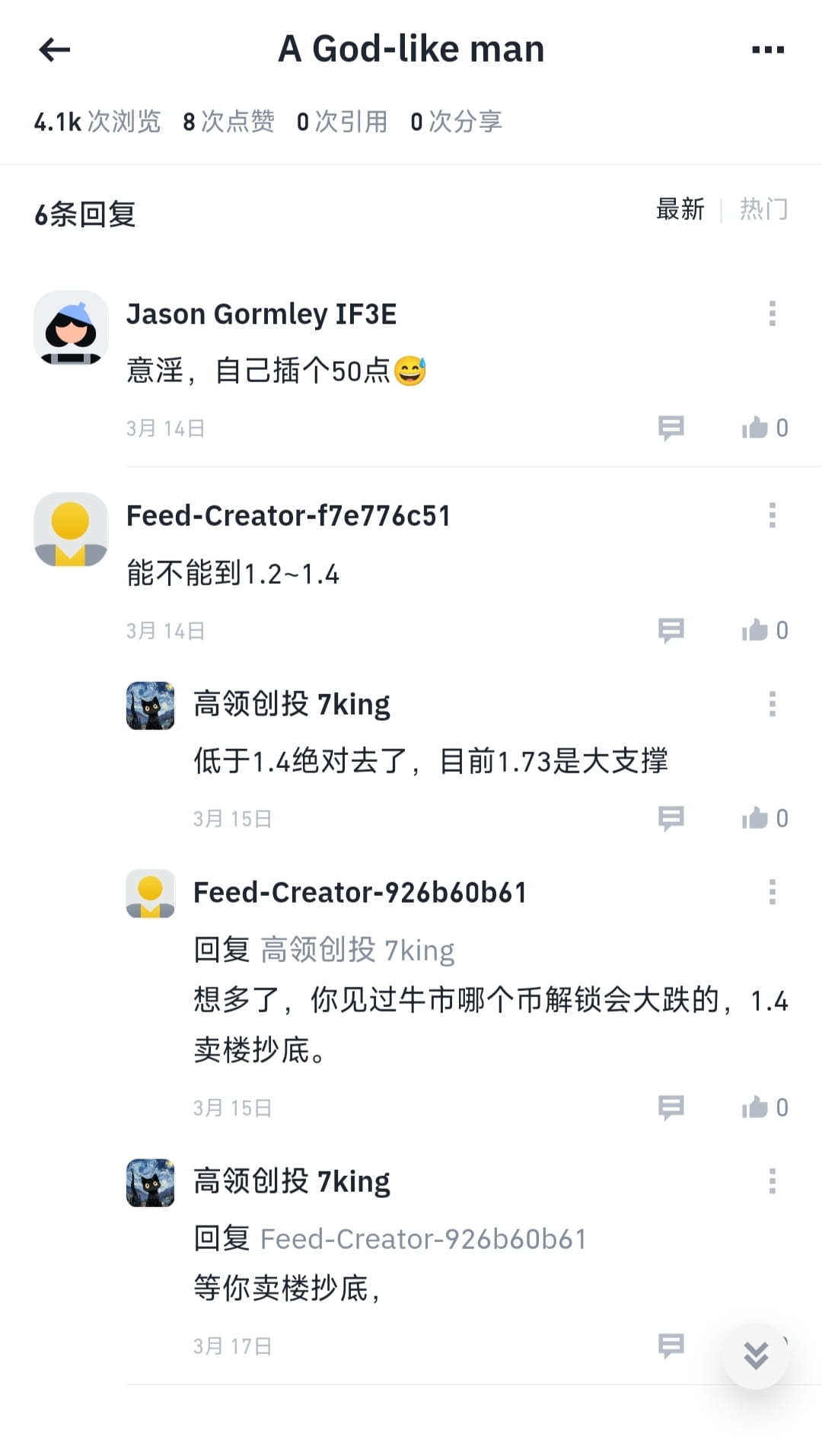Image resolution: width=822 pixels, height=1456 pixels.
Task: Open overflow menu on Feed-Creator-926b60b61's comment
Action: (x=772, y=890)
